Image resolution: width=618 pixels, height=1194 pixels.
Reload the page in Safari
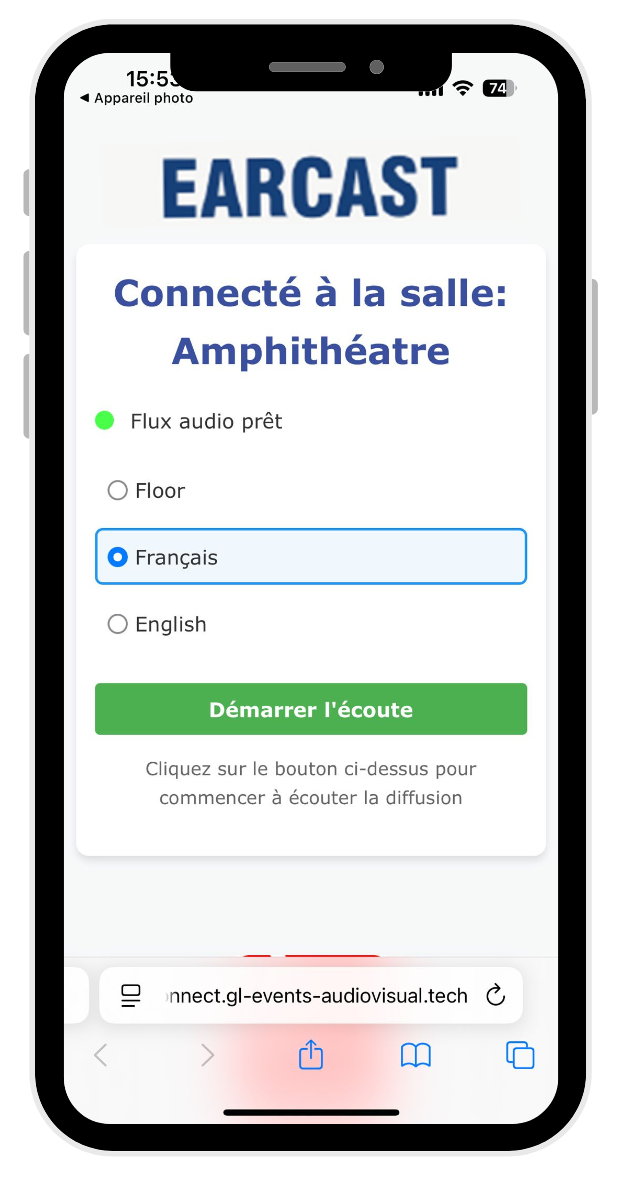pos(494,996)
